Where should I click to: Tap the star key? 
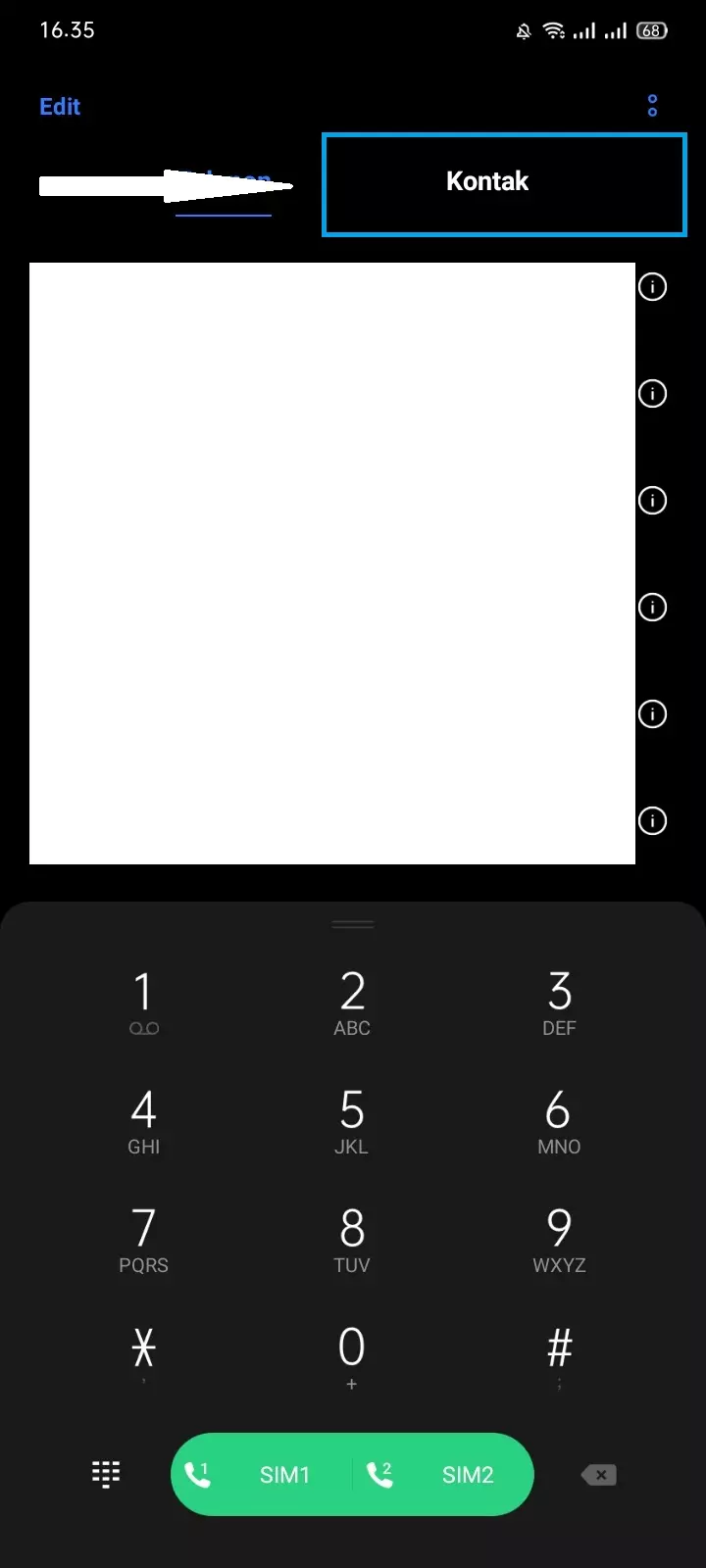tap(143, 1354)
